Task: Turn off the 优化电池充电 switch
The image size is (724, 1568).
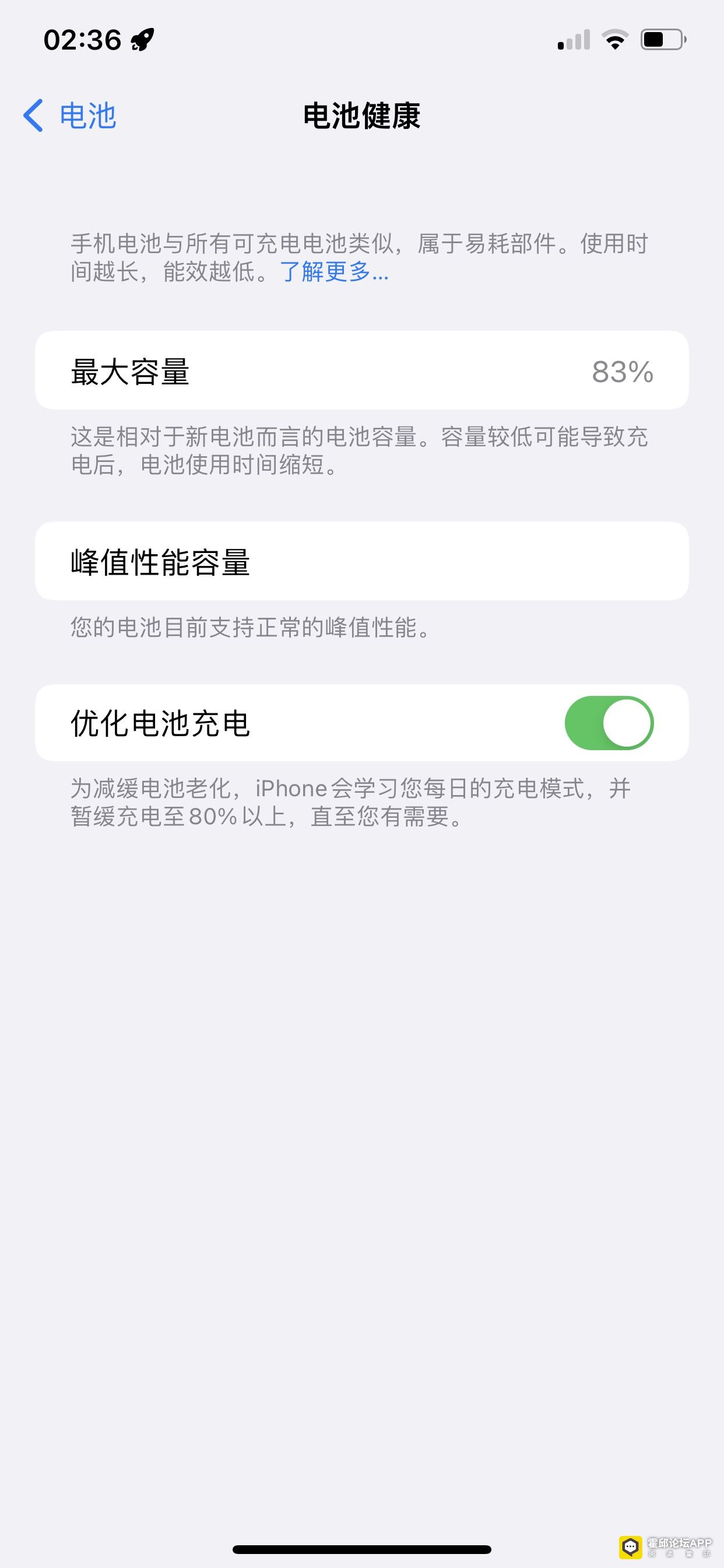Action: click(609, 723)
